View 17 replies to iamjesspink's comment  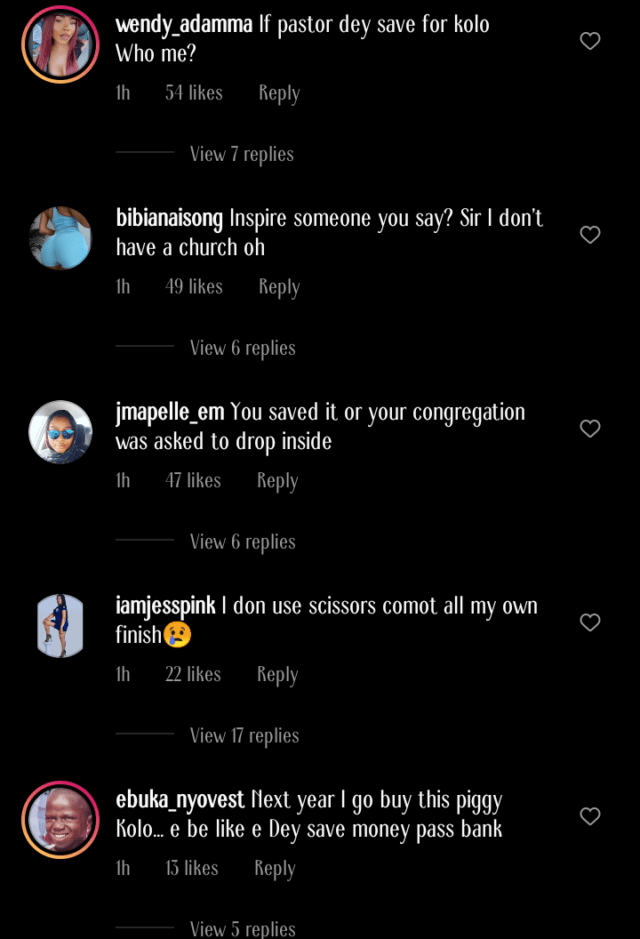click(x=245, y=736)
